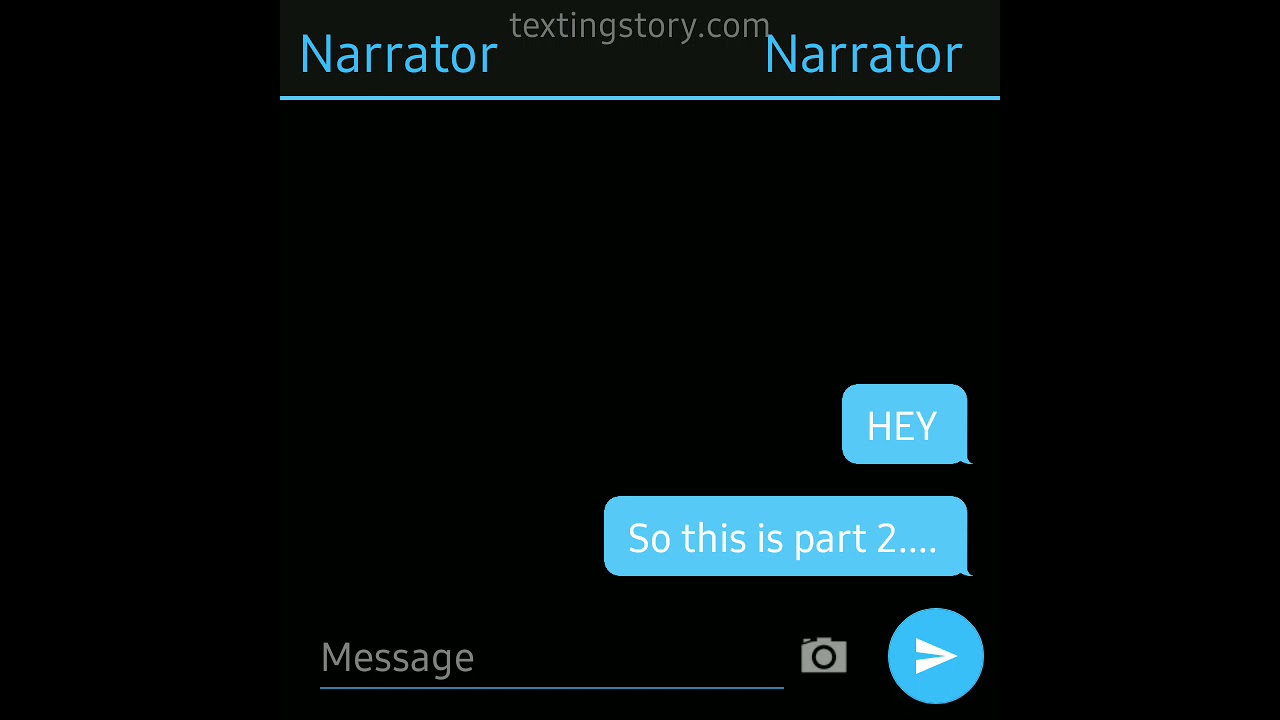
Task: Send the message with the arrow button
Action: pos(935,656)
